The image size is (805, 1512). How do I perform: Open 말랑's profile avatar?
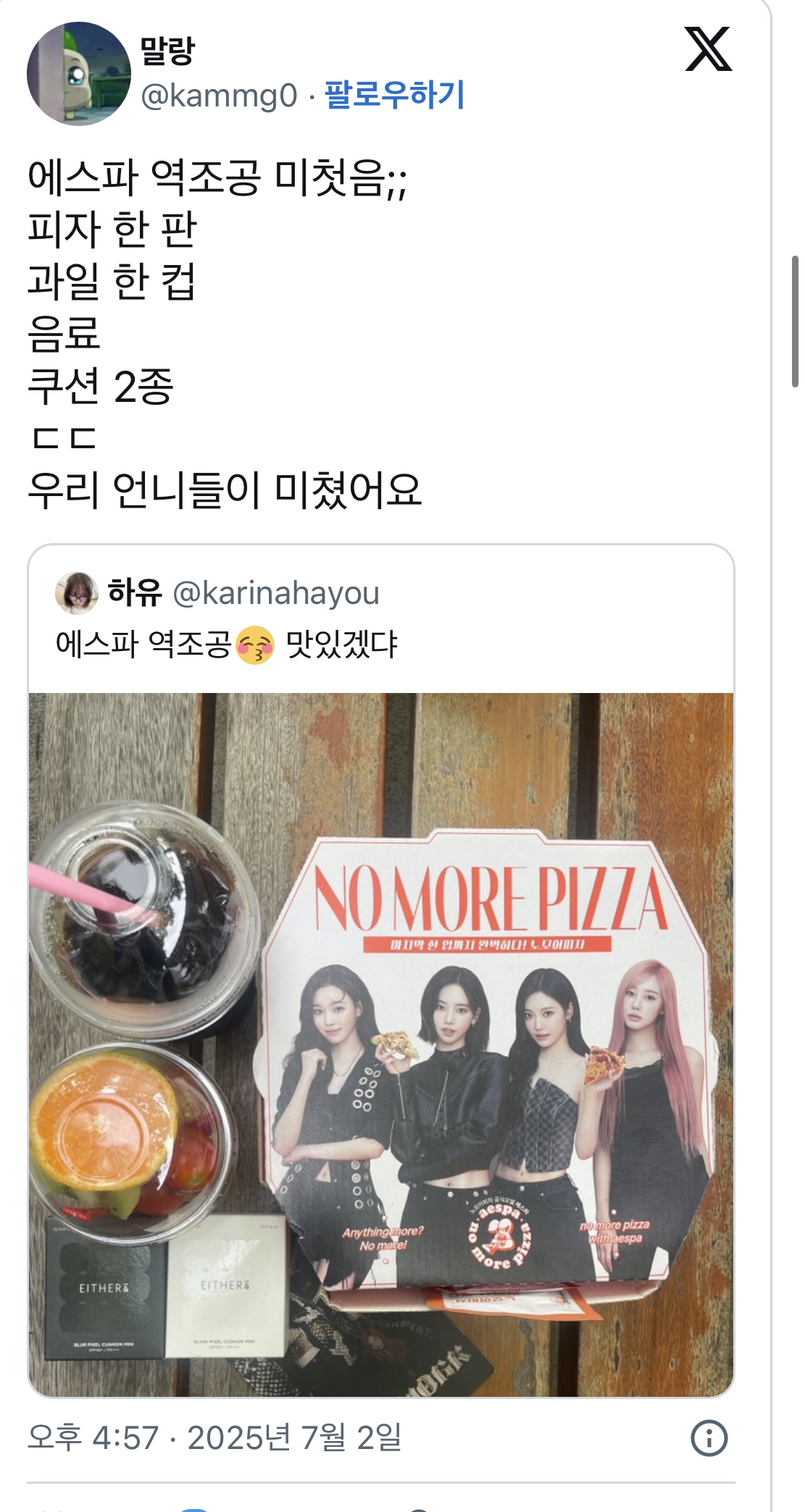tap(79, 74)
